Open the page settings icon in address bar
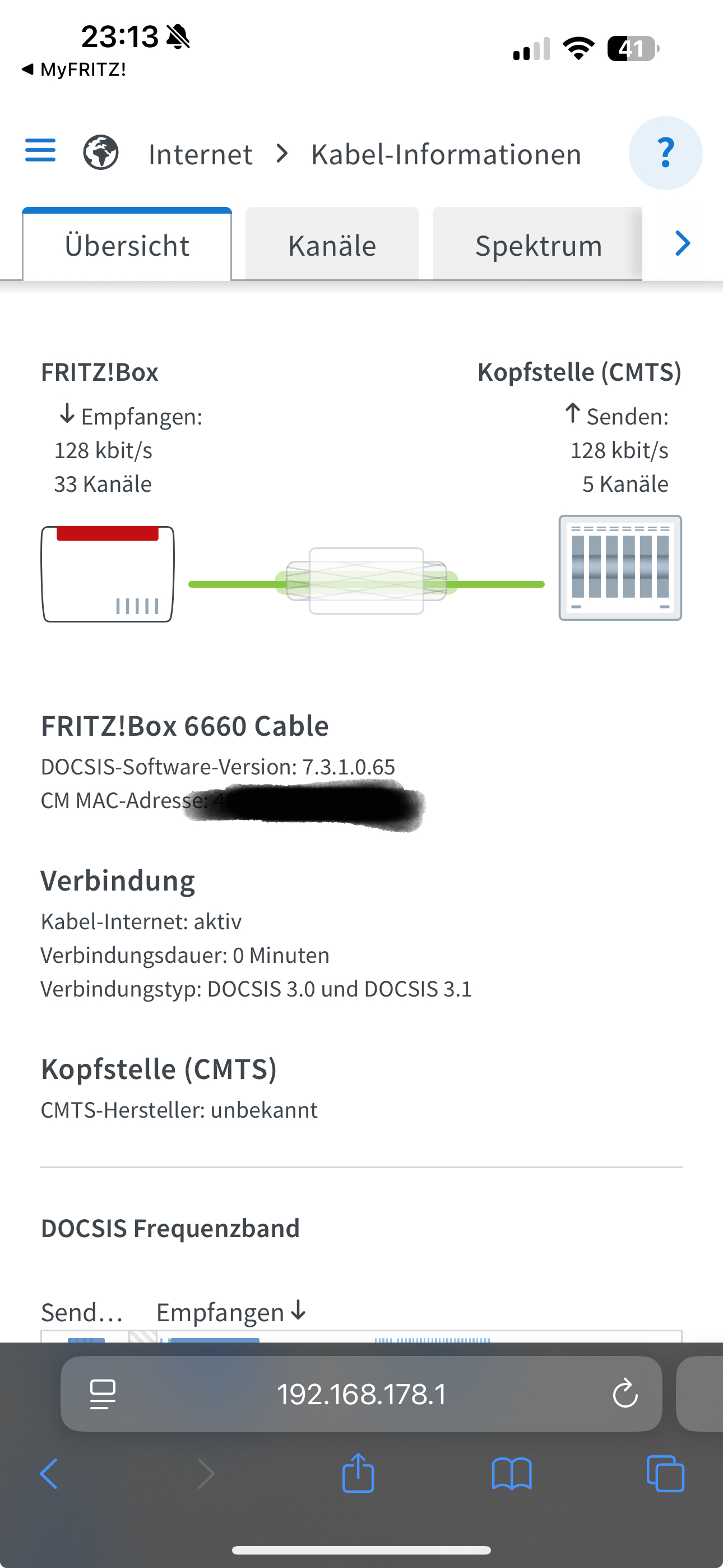 (x=102, y=1394)
